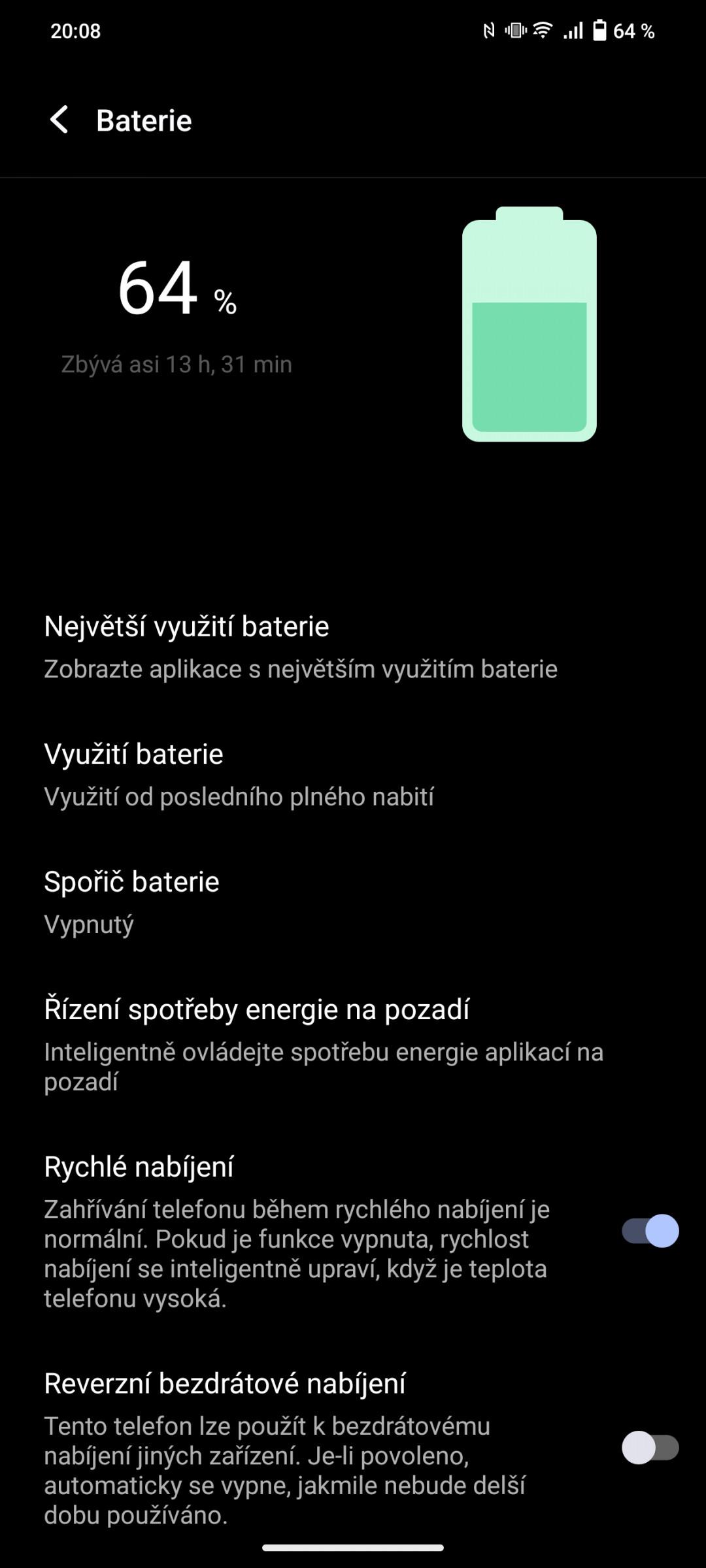Disable the Rychlé nabíjení switch

(650, 1232)
